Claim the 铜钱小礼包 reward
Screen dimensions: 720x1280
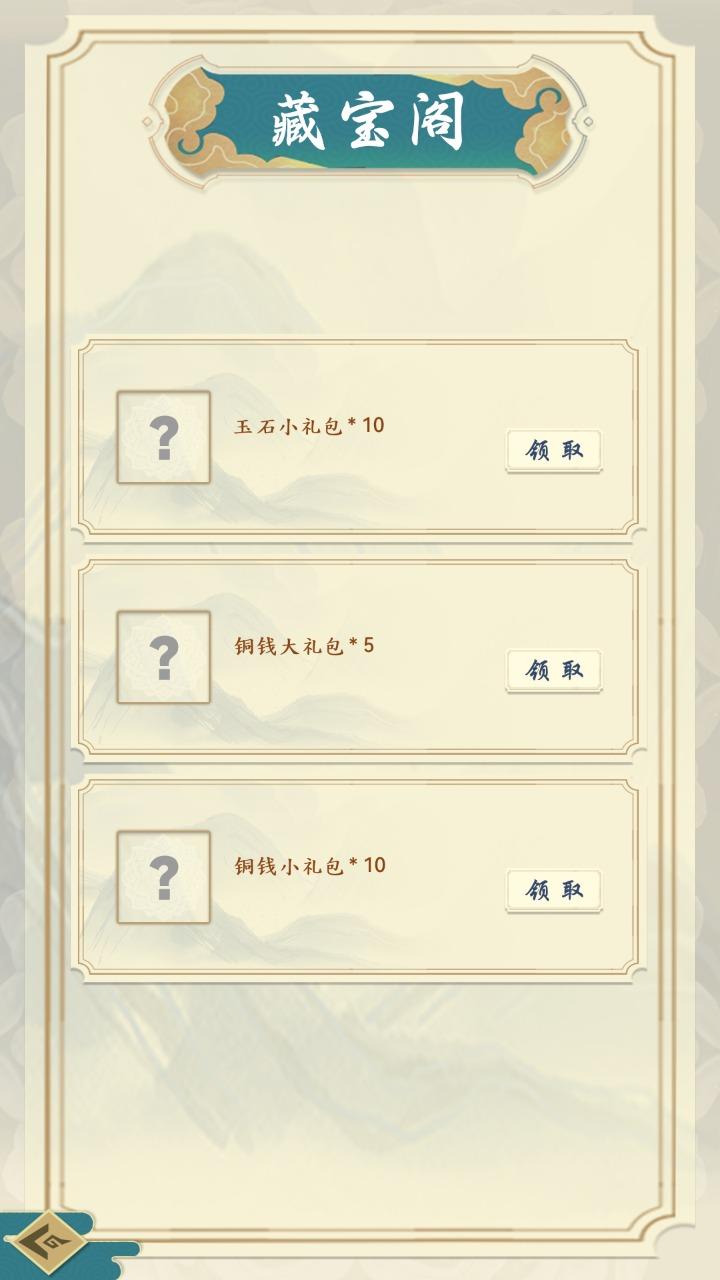[x=553, y=890]
